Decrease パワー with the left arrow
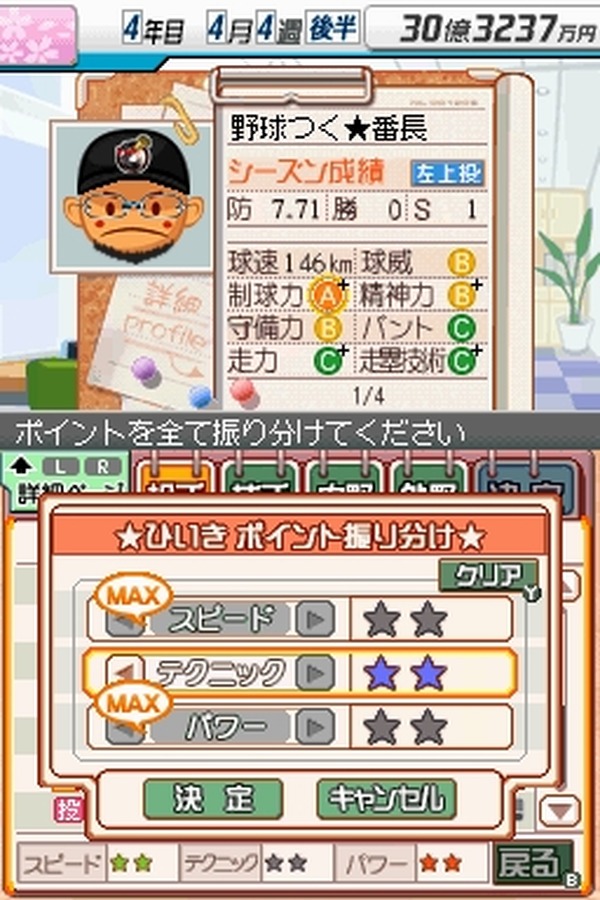 coord(125,726)
